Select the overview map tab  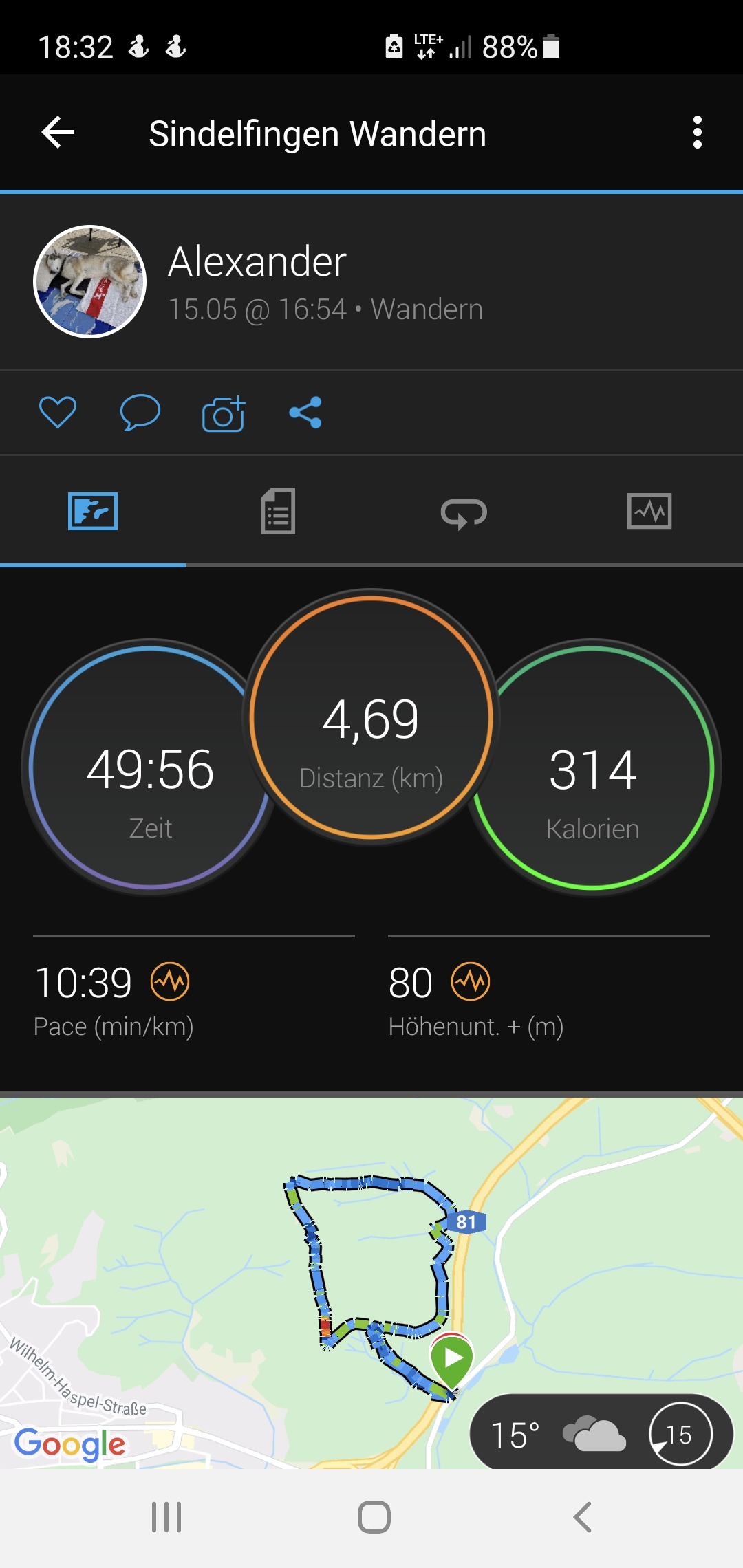[x=93, y=512]
